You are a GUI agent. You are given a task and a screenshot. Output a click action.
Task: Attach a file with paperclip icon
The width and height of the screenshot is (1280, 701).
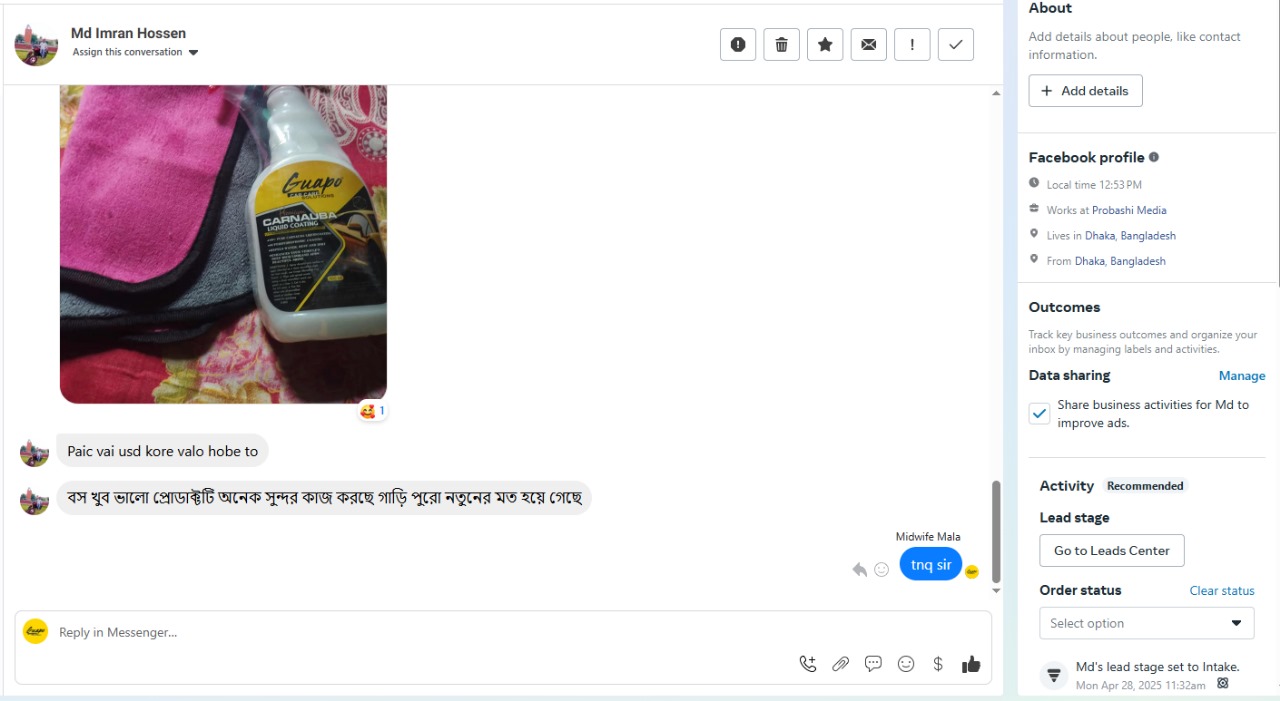[841, 664]
